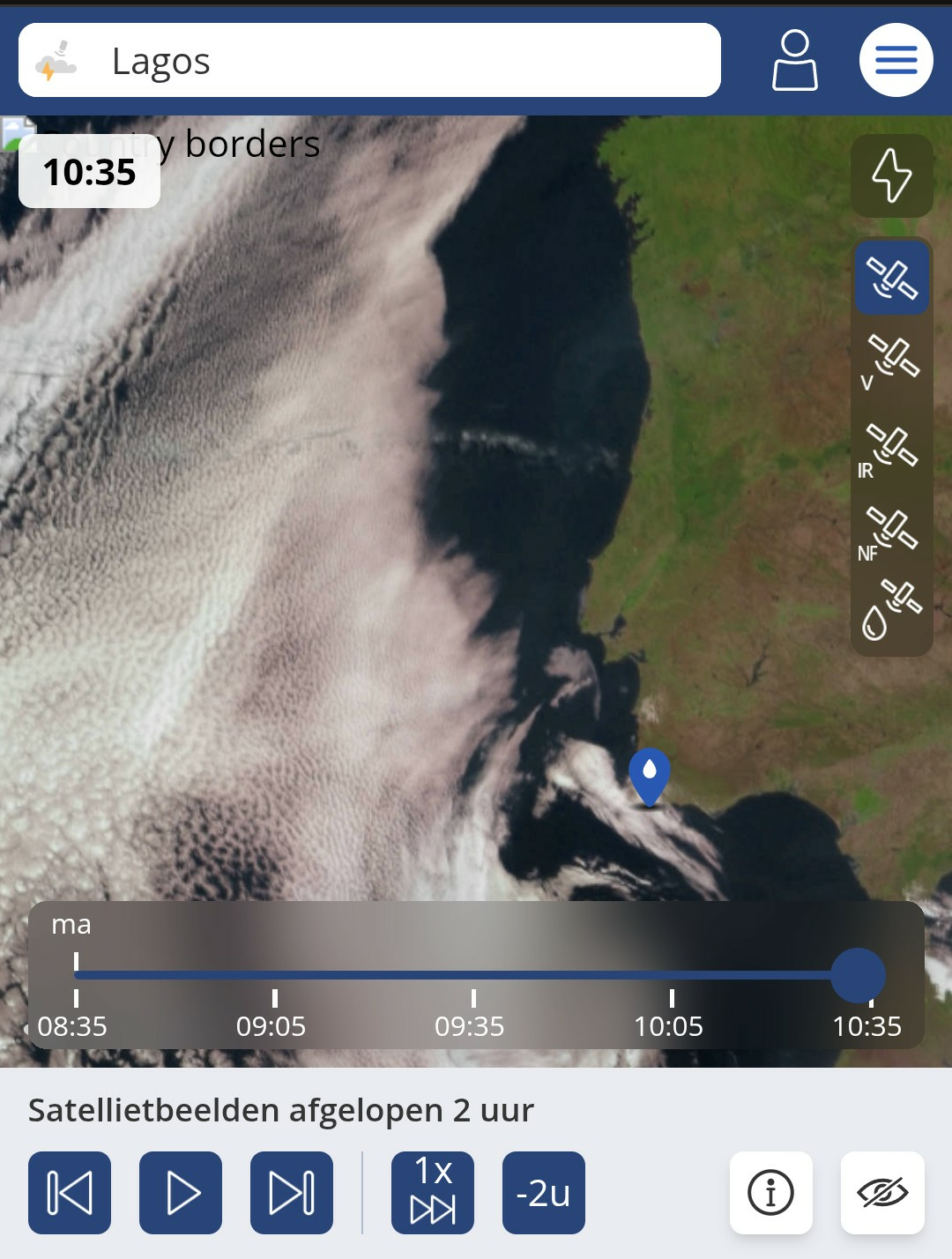Open the user profile icon
The width and height of the screenshot is (952, 1259).
tap(794, 61)
